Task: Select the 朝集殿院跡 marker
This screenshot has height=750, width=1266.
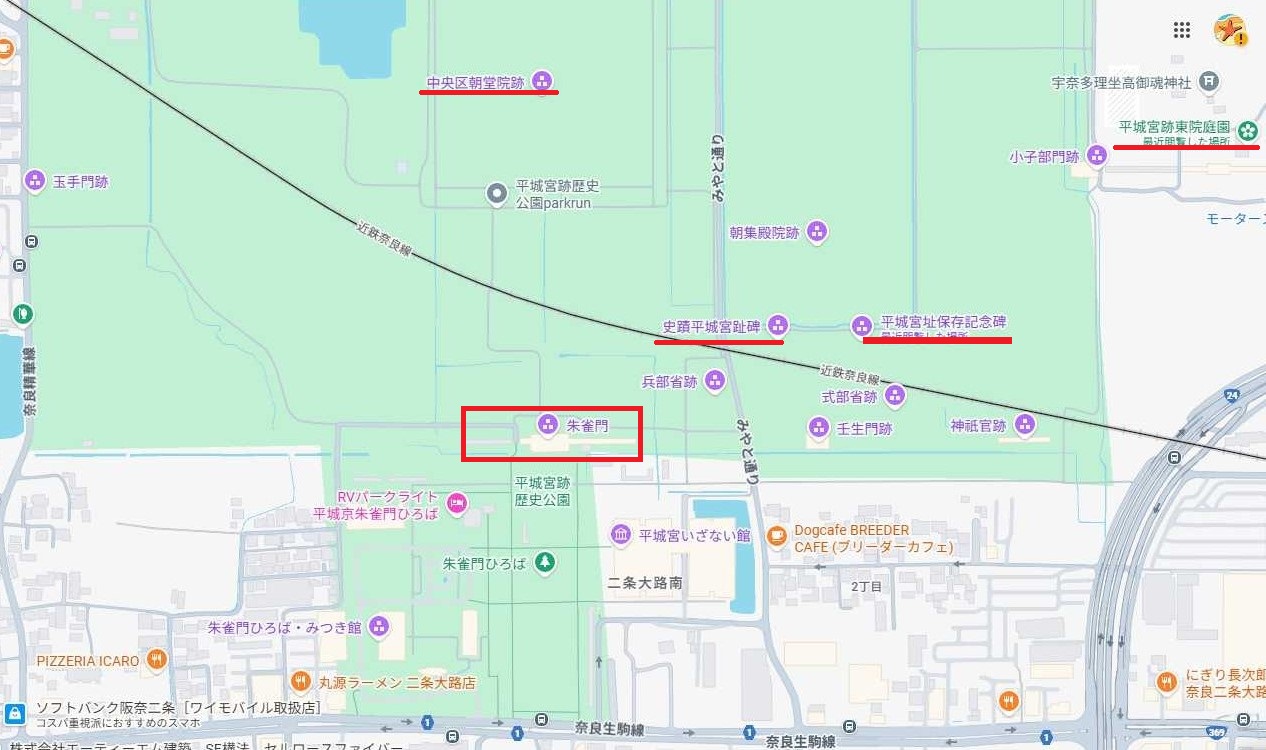Action: click(817, 232)
